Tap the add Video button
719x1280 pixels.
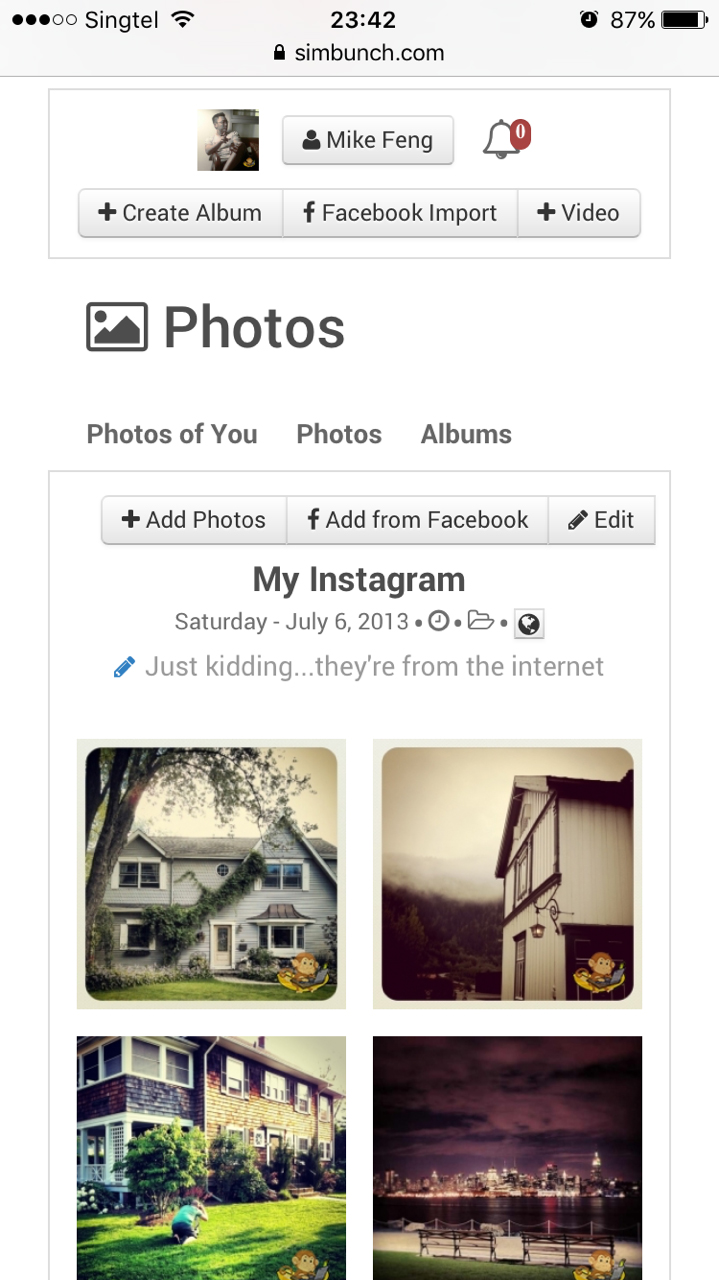(579, 213)
